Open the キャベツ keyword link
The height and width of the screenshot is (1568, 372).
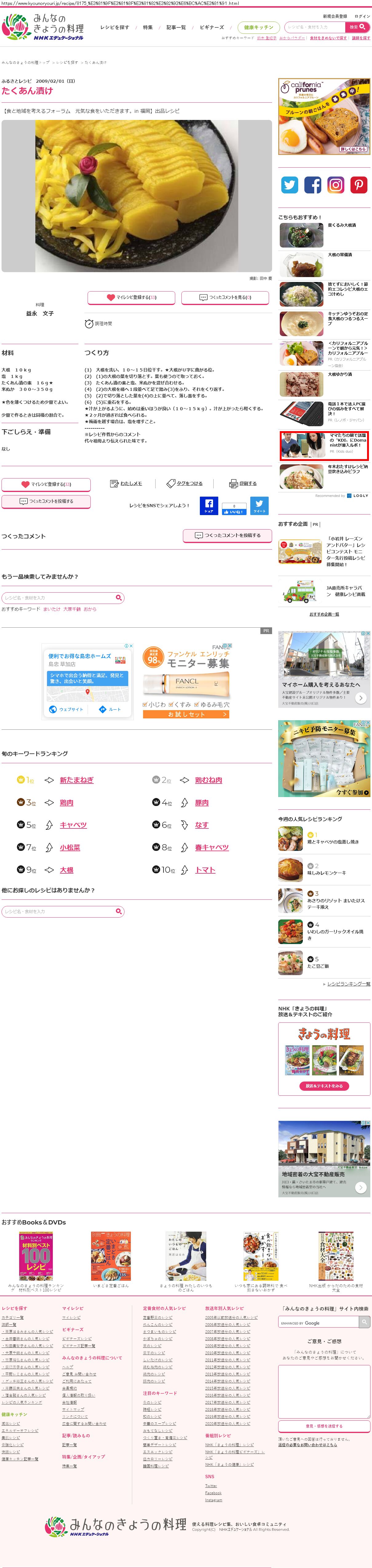73,825
